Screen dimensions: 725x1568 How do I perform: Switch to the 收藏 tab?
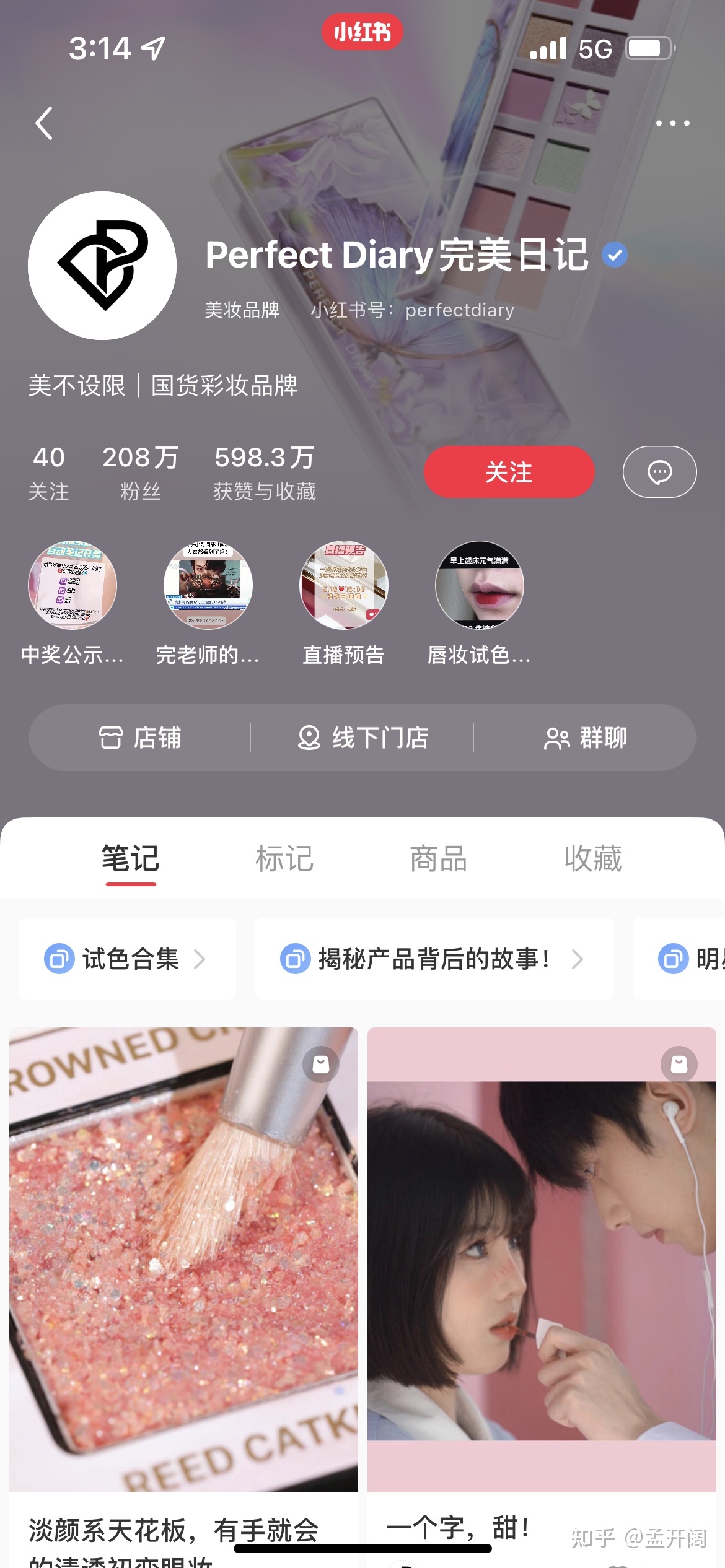(592, 859)
